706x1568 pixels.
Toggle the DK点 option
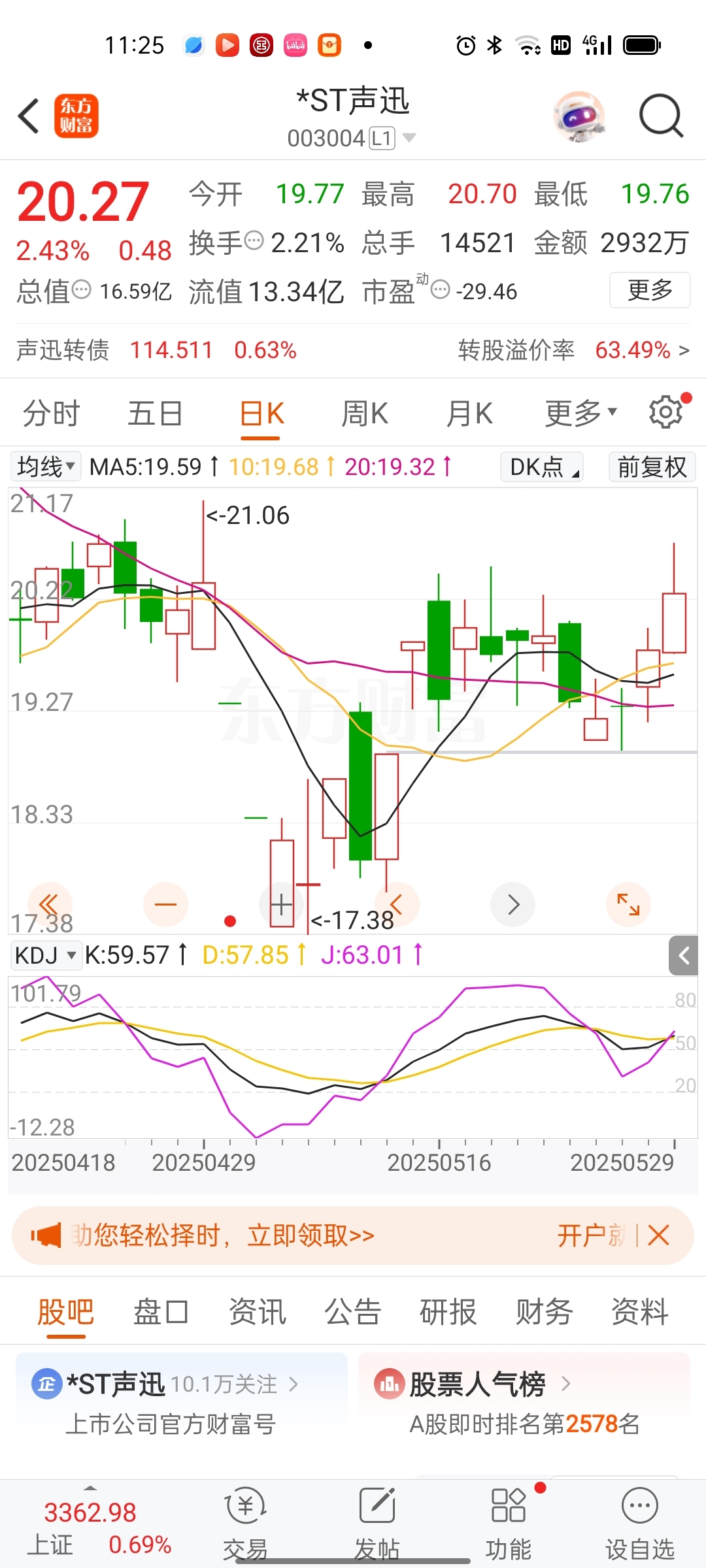pos(542,466)
